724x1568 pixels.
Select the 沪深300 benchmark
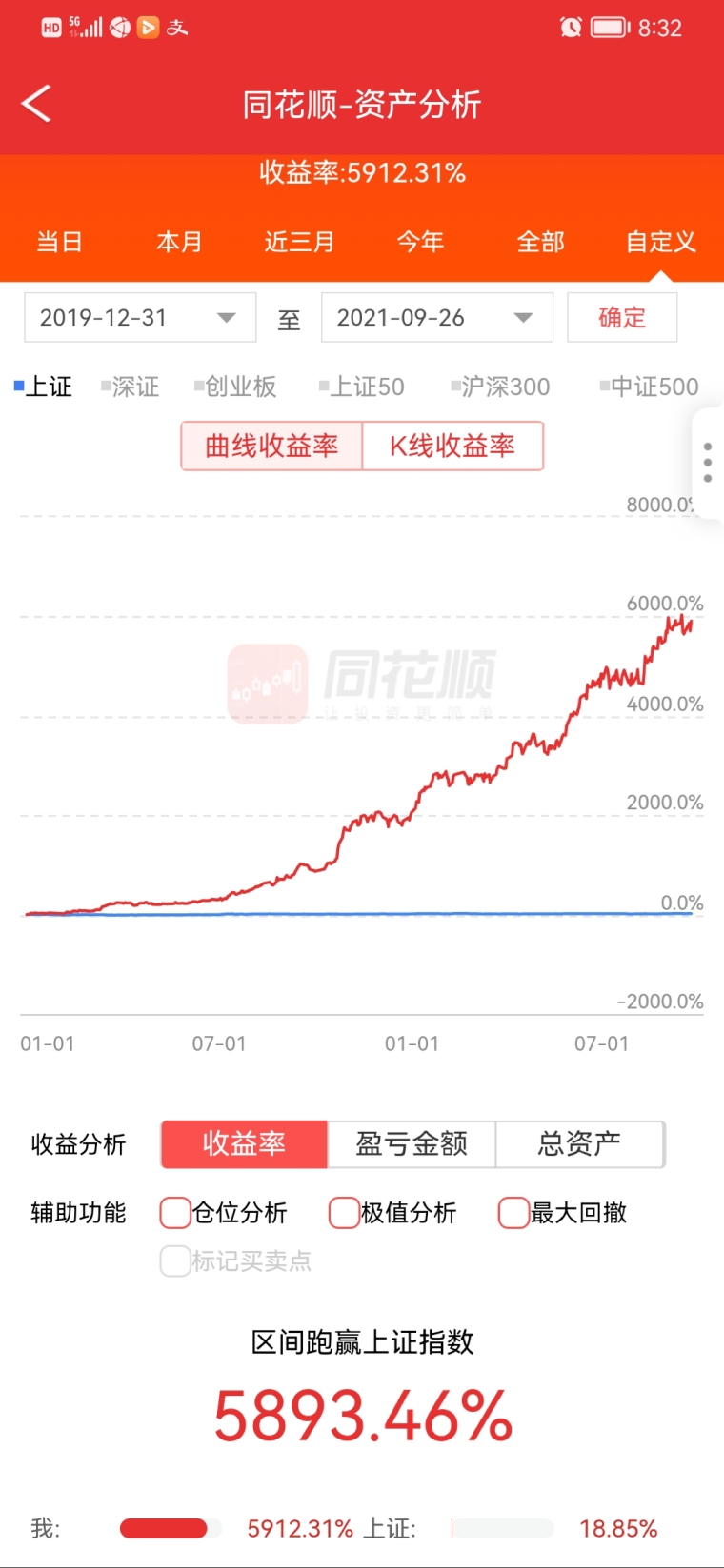point(501,387)
